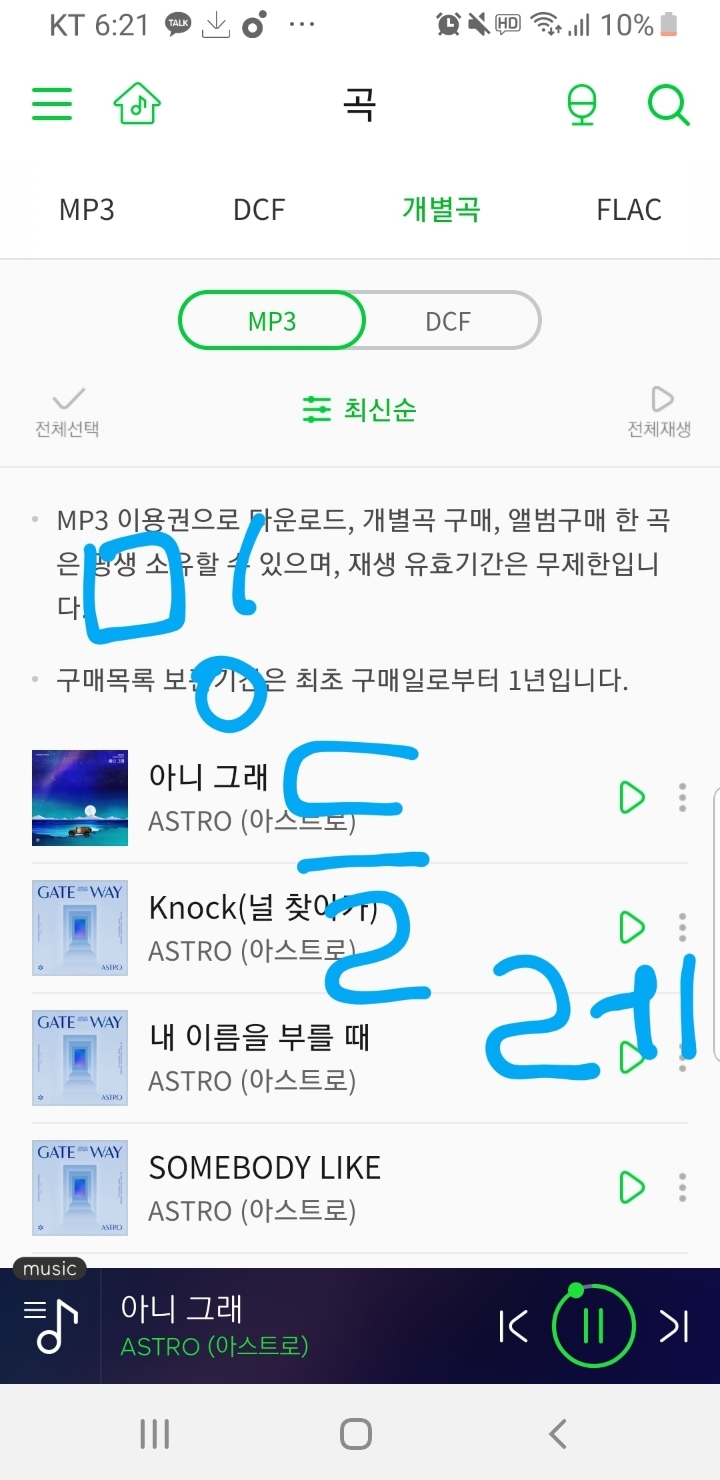Open the search magnifier
Screen dimensions: 720x1480
tap(668, 104)
